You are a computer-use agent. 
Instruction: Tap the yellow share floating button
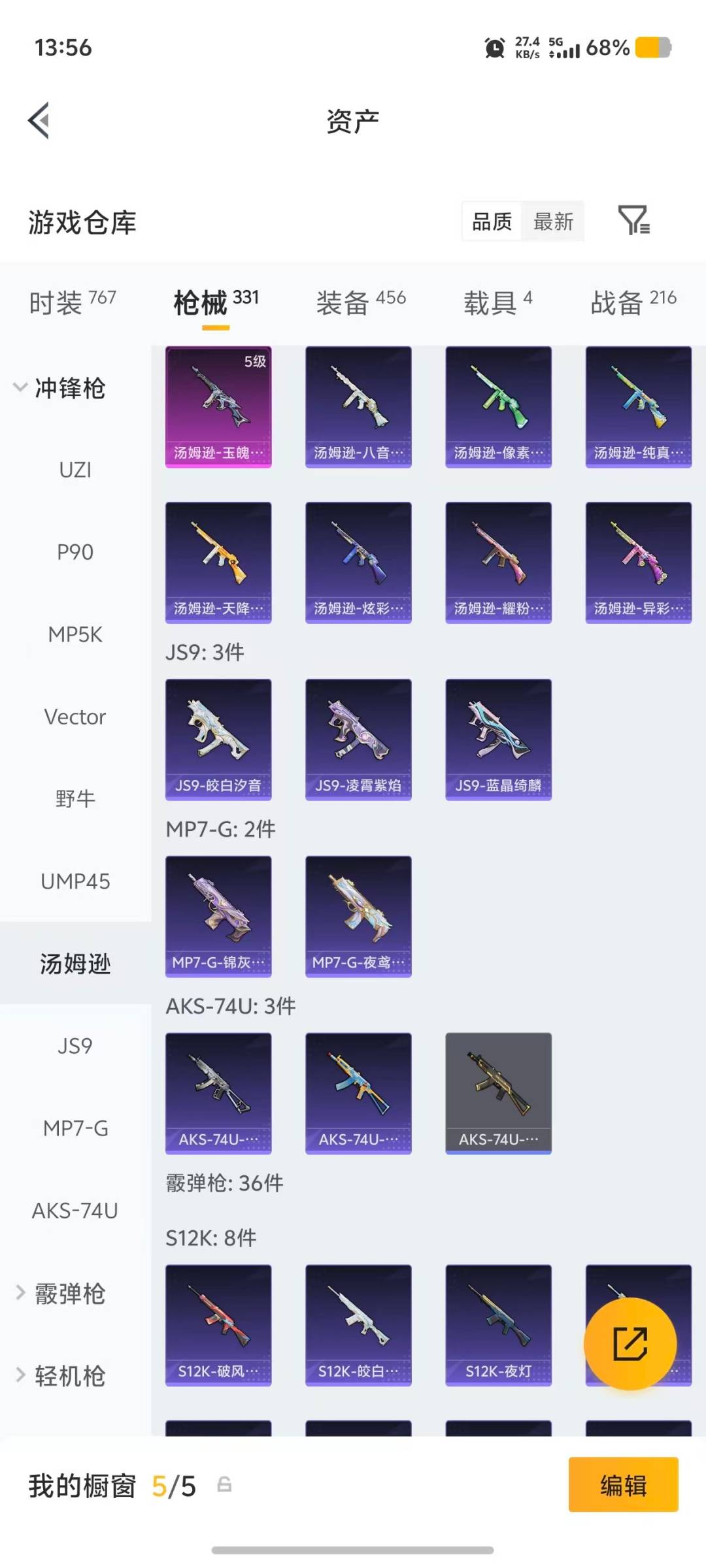[630, 1343]
